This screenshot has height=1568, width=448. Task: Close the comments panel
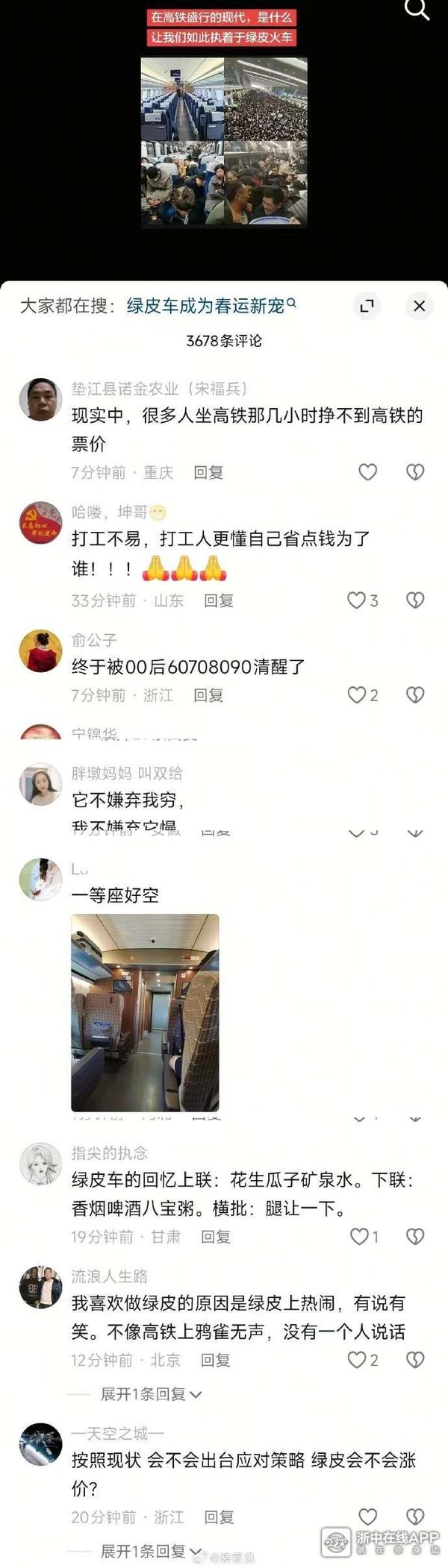pyautogui.click(x=419, y=306)
